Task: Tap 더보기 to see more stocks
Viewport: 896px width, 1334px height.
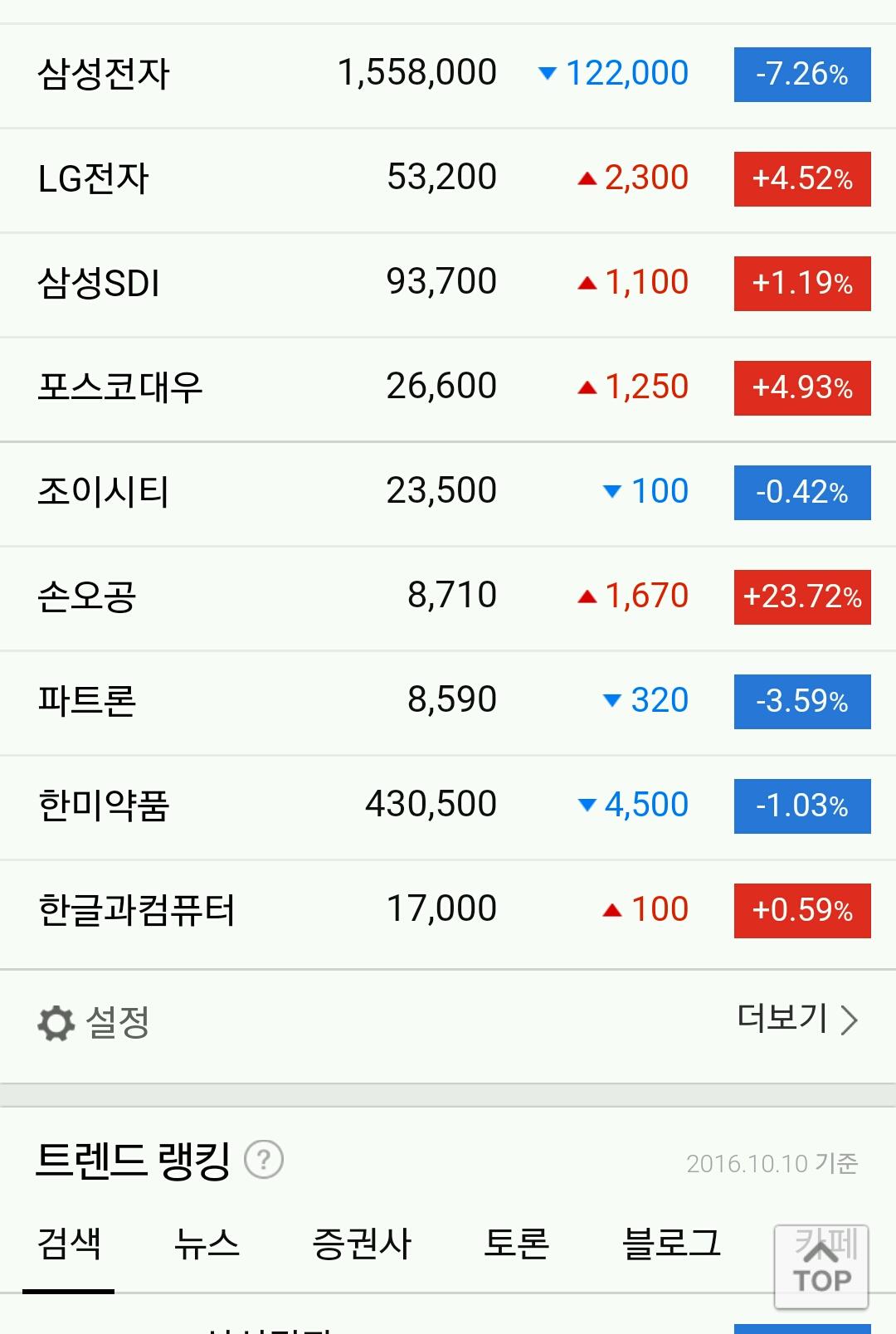Action: pos(796,1019)
